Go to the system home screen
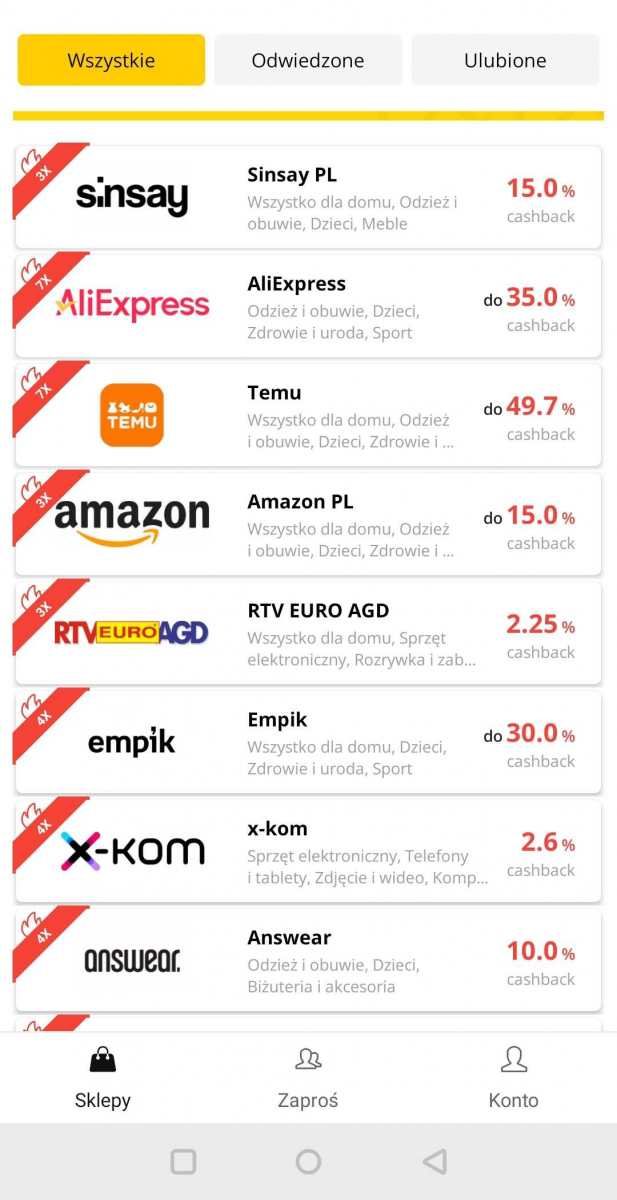Image resolution: width=617 pixels, height=1200 pixels. 308,1161
